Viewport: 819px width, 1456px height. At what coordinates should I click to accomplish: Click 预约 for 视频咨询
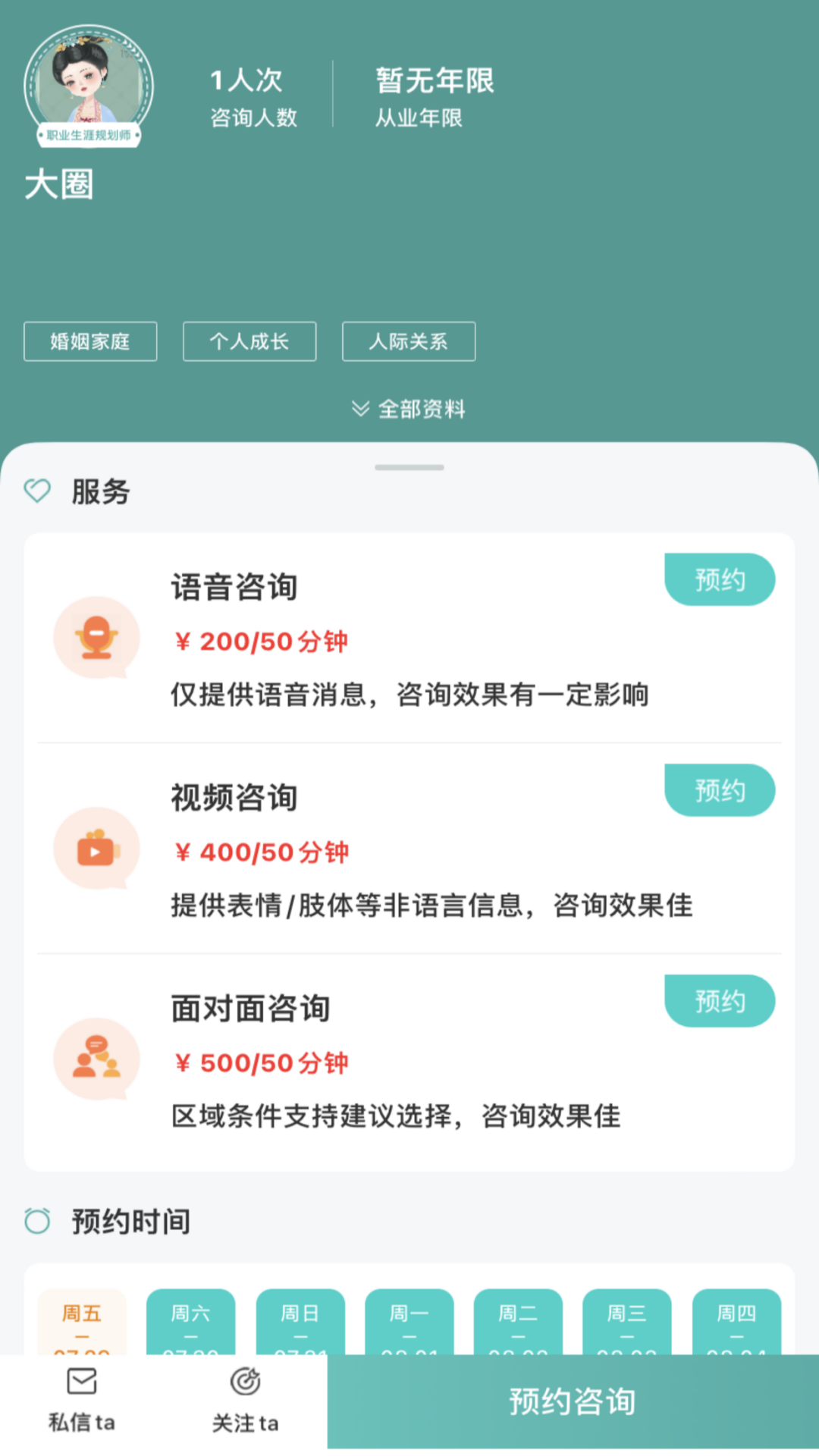[x=719, y=789]
